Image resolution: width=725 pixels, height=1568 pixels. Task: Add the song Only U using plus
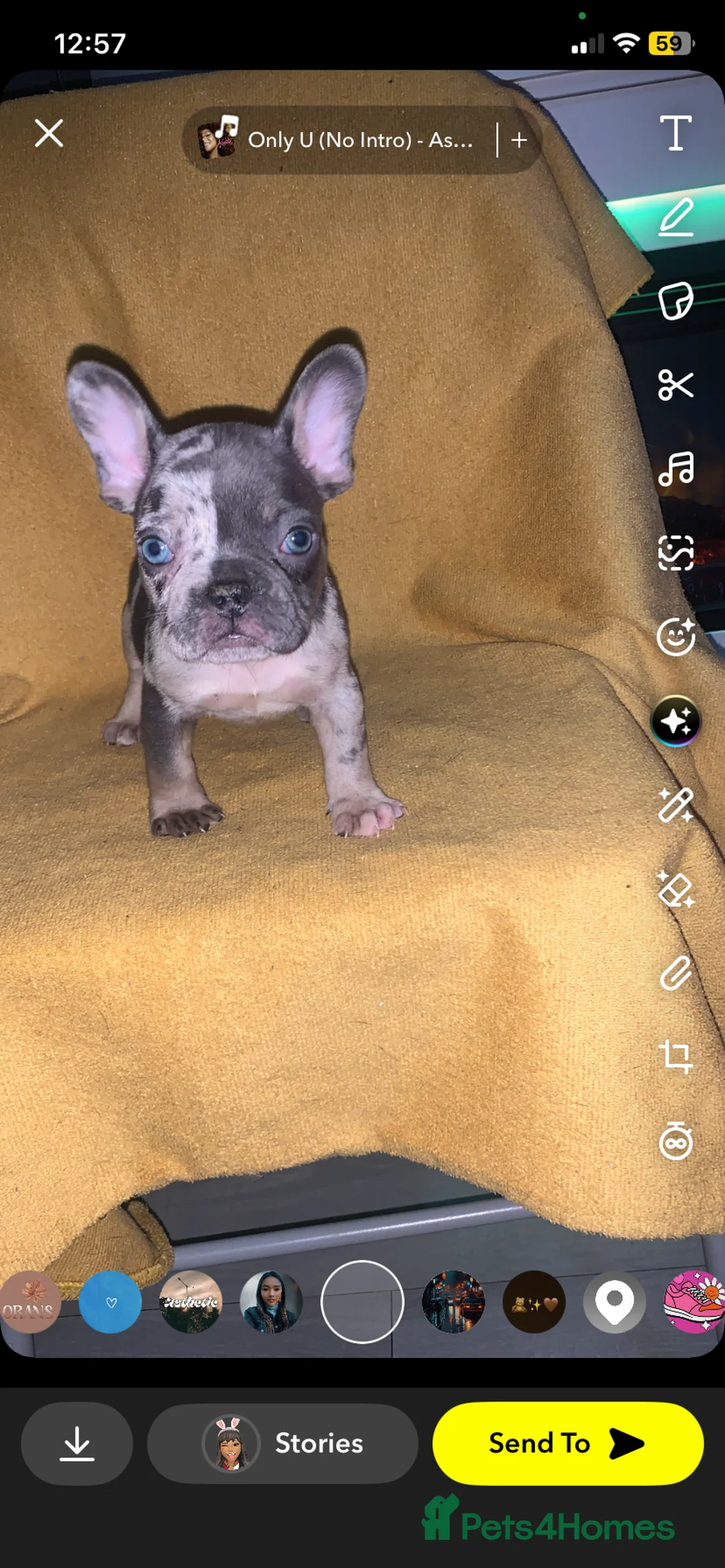coord(519,140)
